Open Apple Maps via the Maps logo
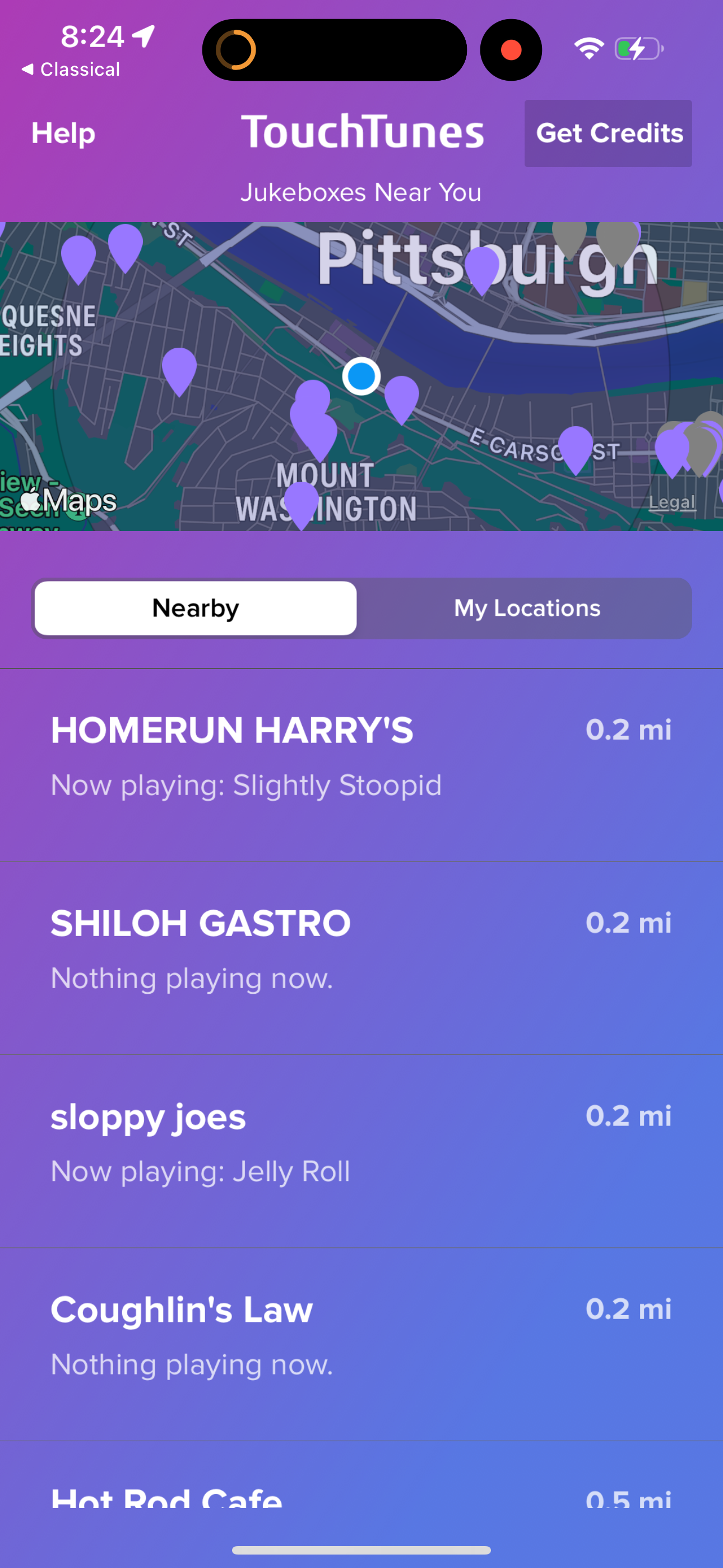This screenshot has height=1568, width=723. [x=66, y=499]
